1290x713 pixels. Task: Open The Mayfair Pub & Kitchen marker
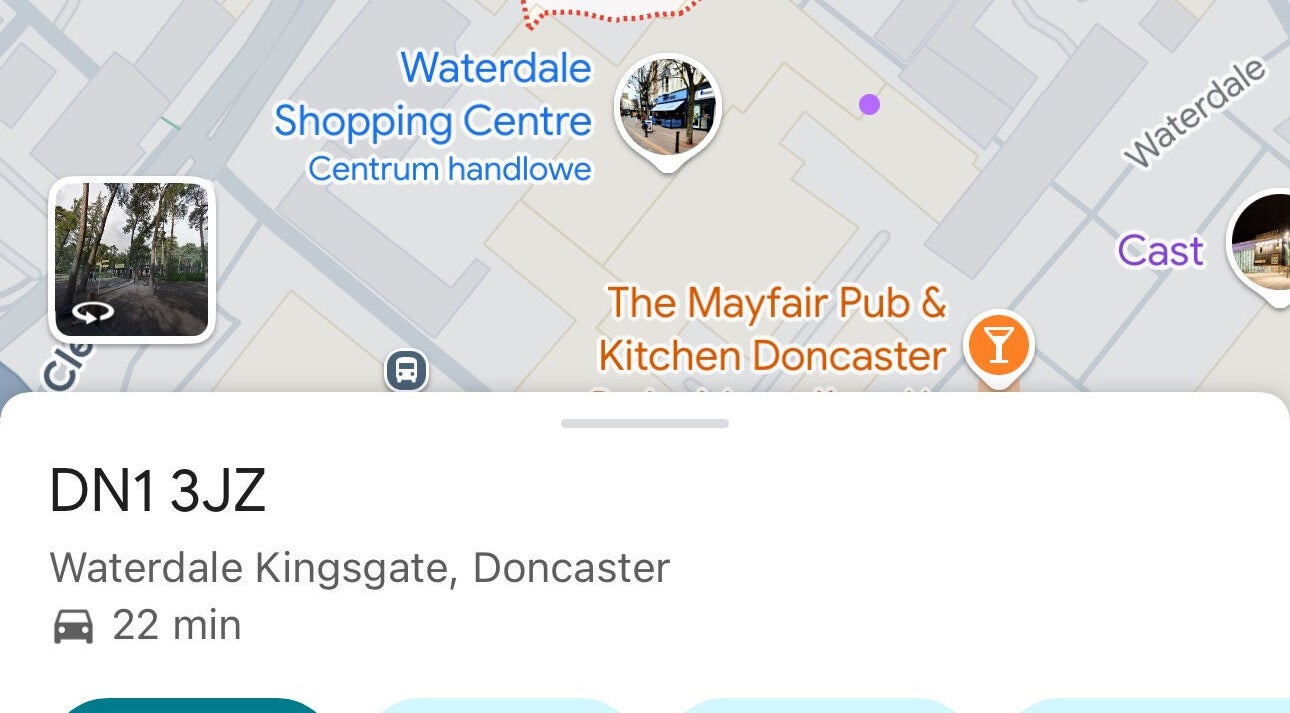tap(998, 346)
